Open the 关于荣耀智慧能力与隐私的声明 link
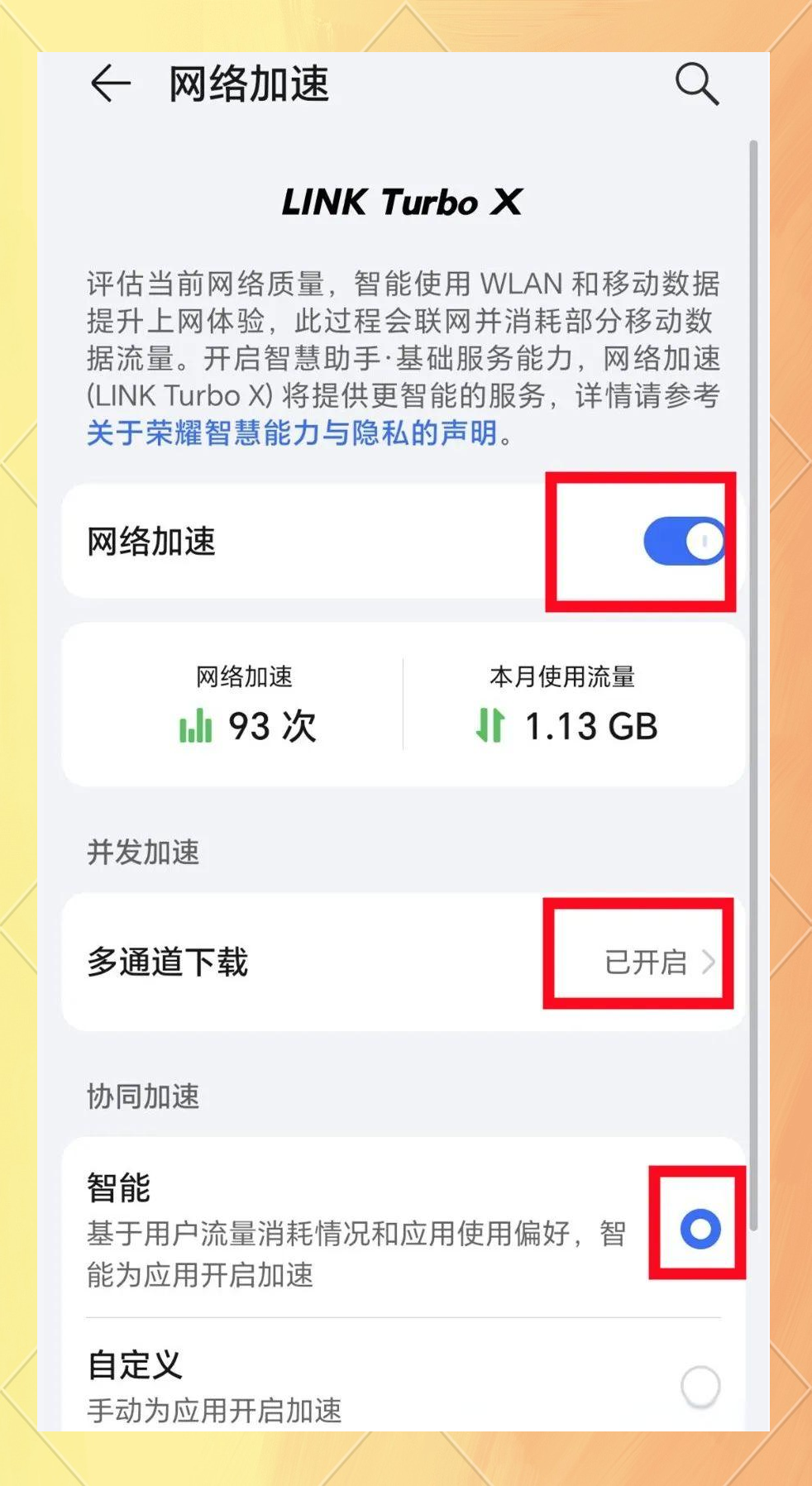This screenshot has width=812, height=1486. tap(293, 432)
